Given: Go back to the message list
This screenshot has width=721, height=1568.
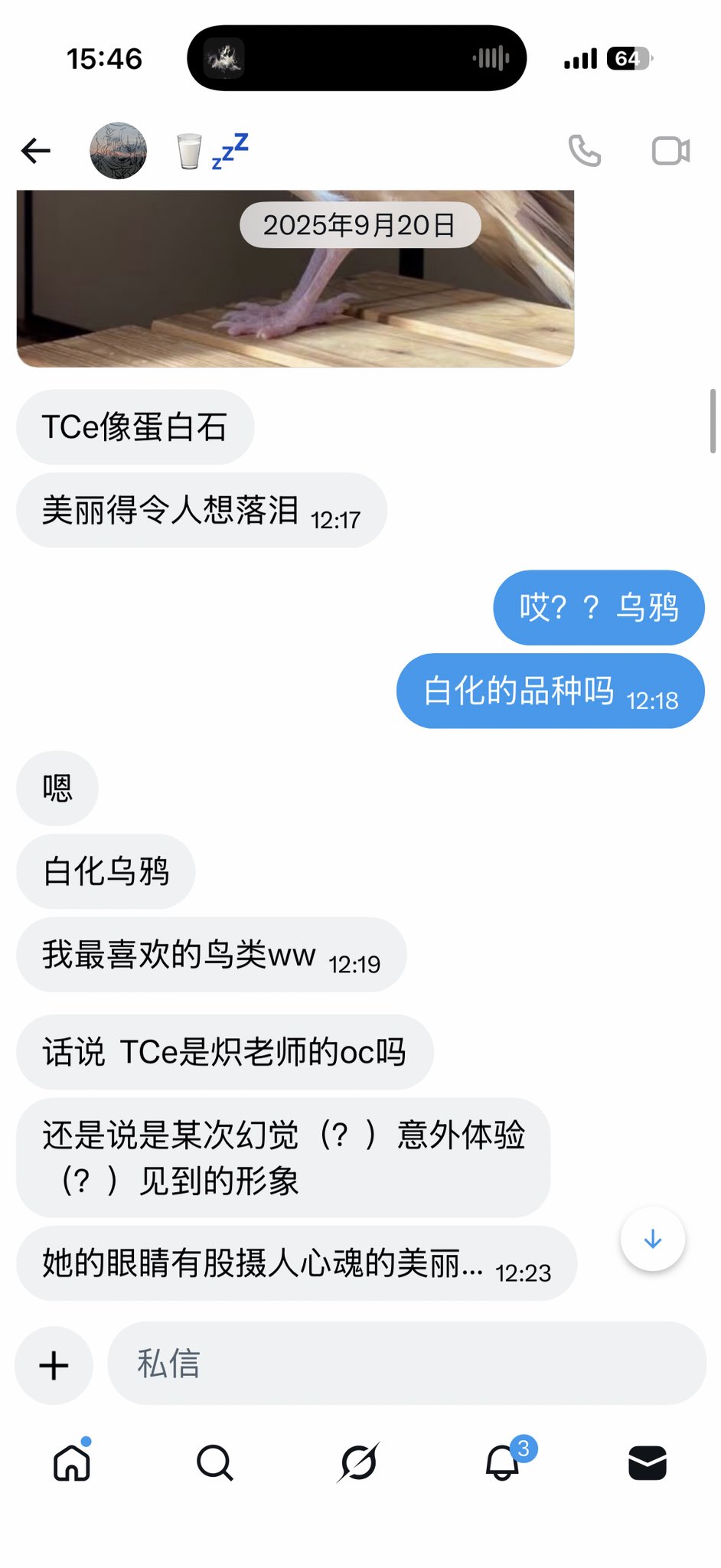Looking at the screenshot, I should pyautogui.click(x=36, y=151).
